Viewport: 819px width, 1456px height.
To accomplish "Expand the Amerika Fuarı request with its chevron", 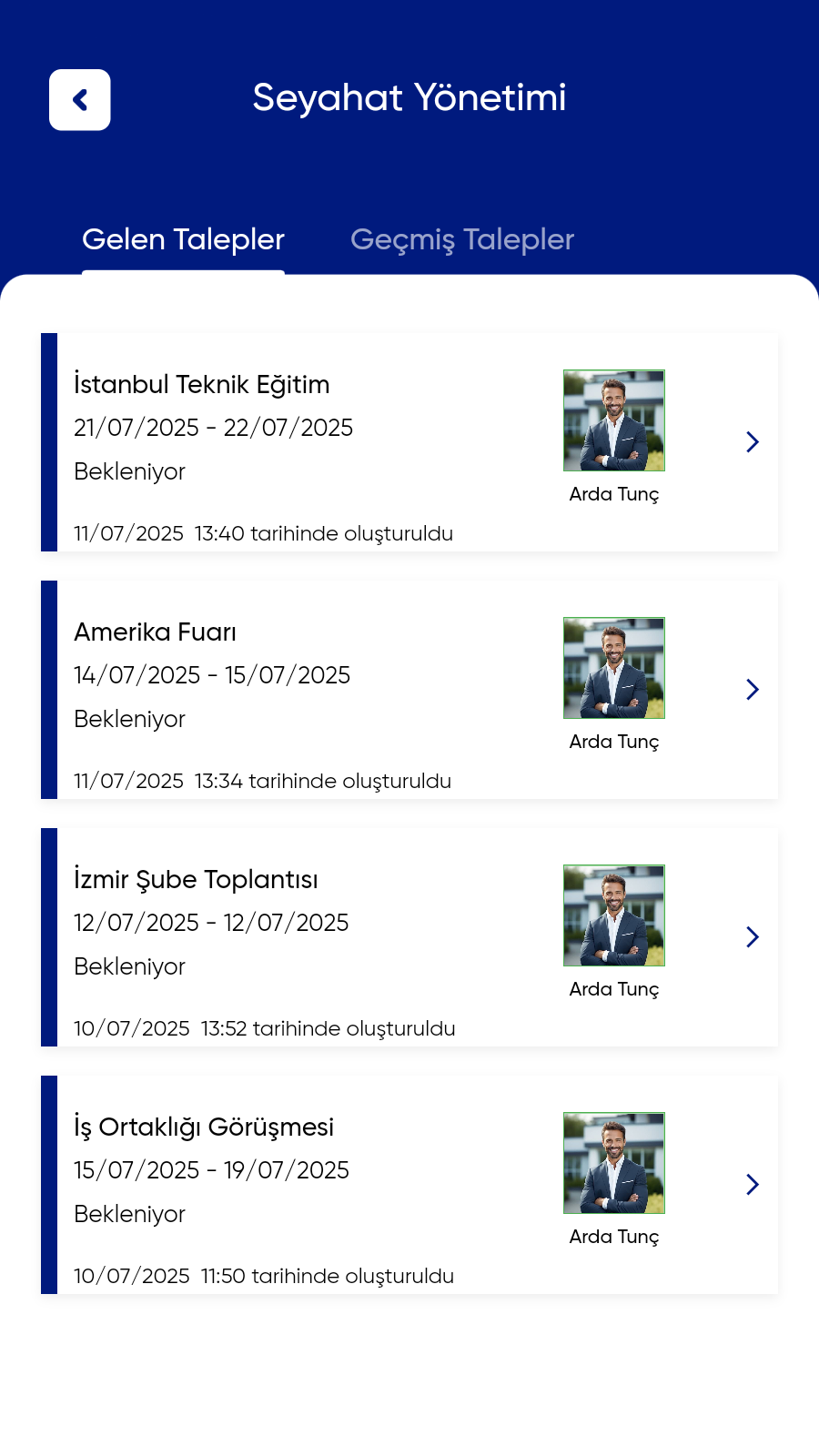I will (x=753, y=690).
